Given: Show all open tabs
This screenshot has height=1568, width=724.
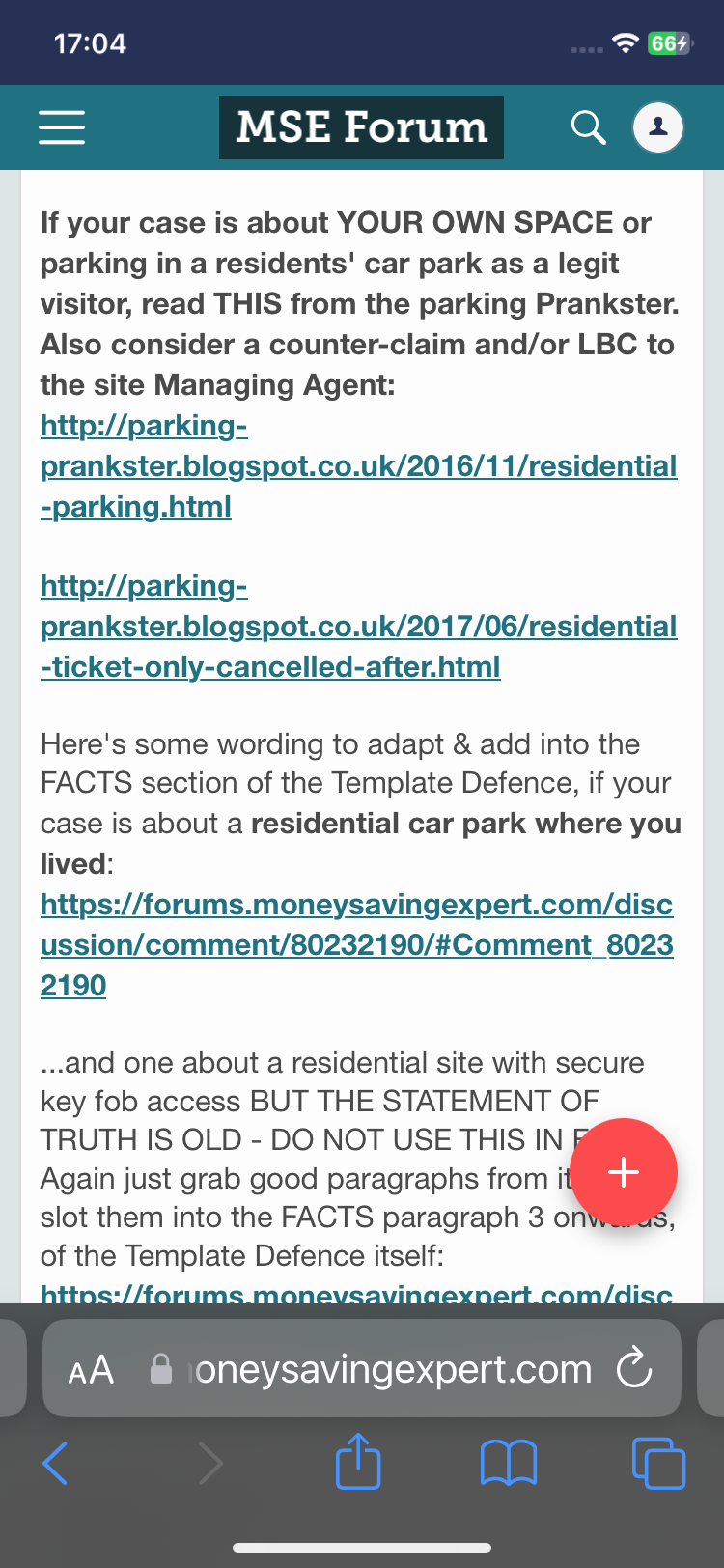Looking at the screenshot, I should coord(658,1463).
